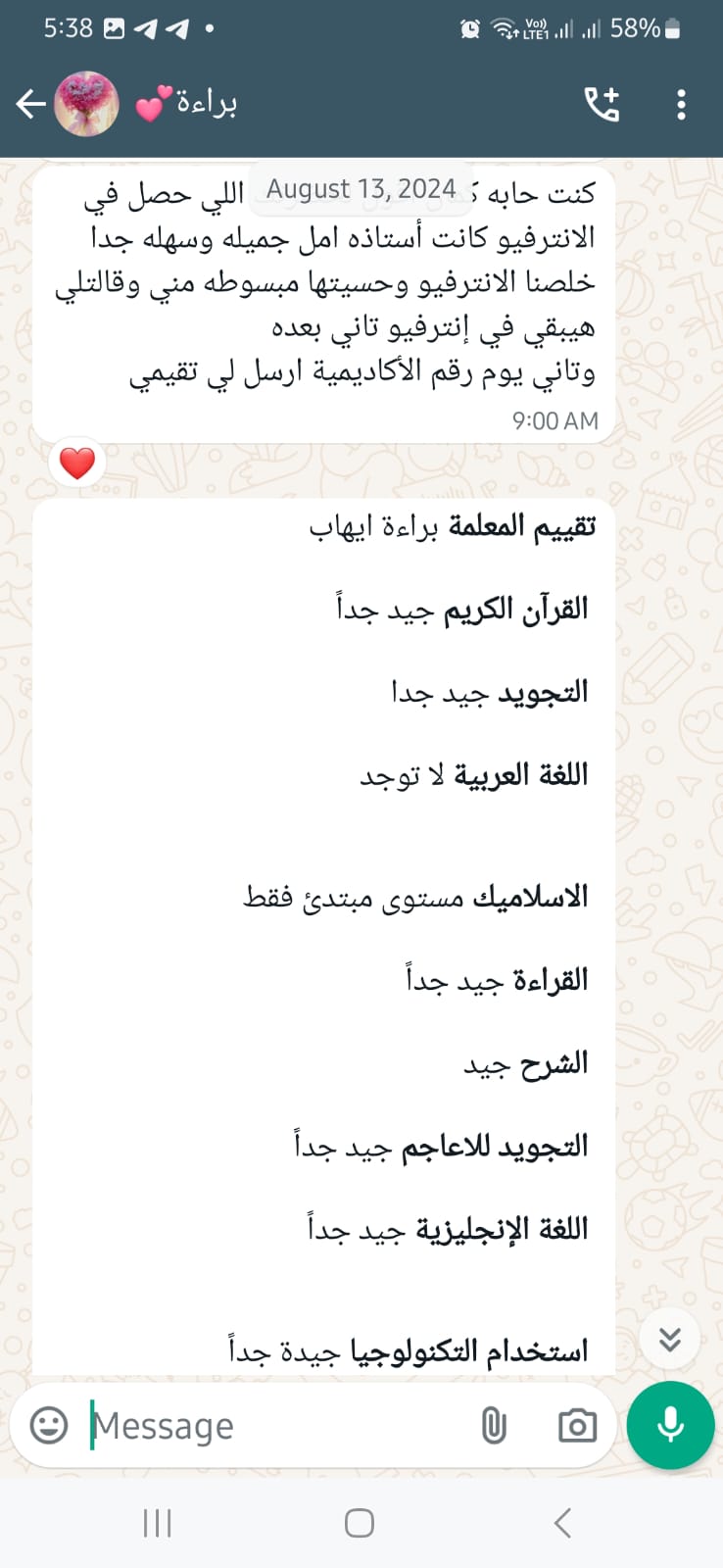Viewport: 723px width, 1568px height.
Task: Jump to the latest messages
Action: click(x=670, y=1339)
